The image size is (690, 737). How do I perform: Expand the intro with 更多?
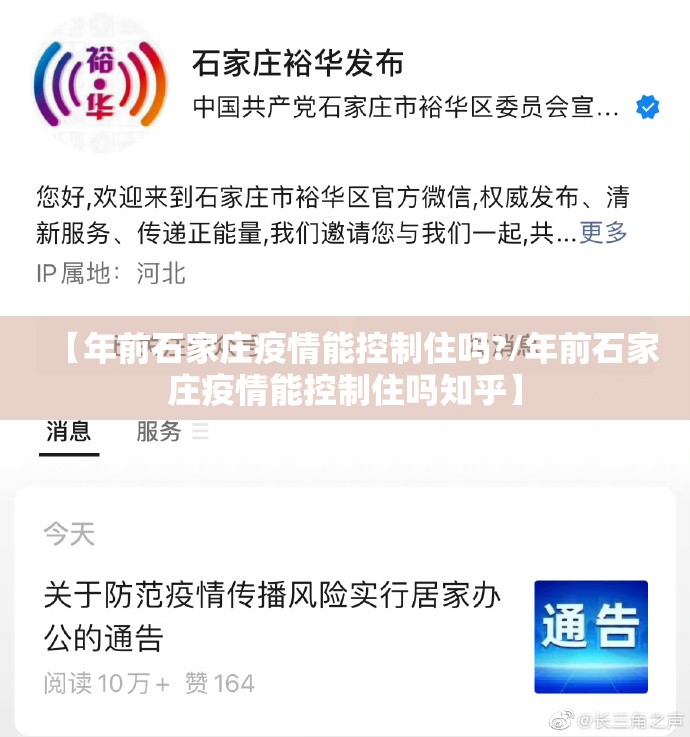tap(604, 233)
